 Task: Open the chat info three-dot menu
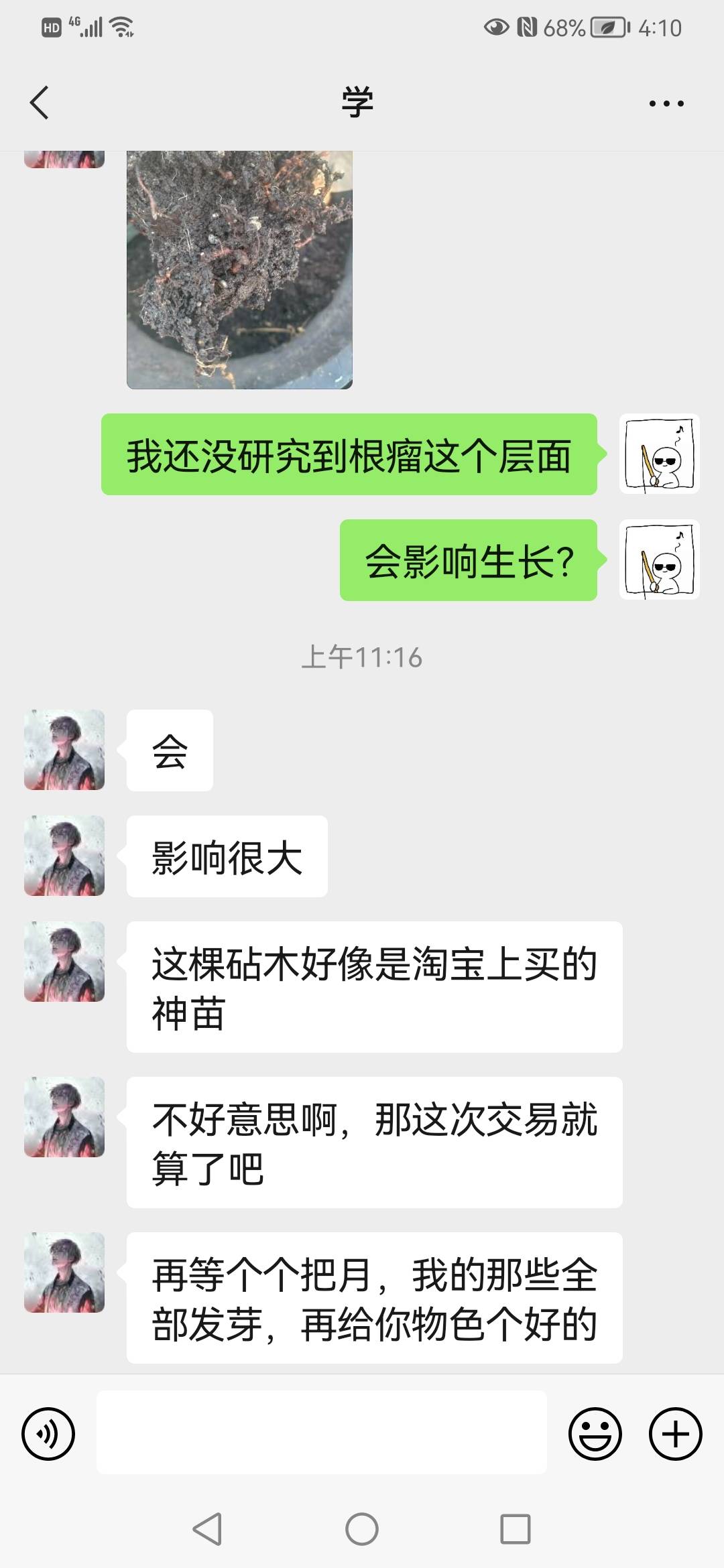666,103
